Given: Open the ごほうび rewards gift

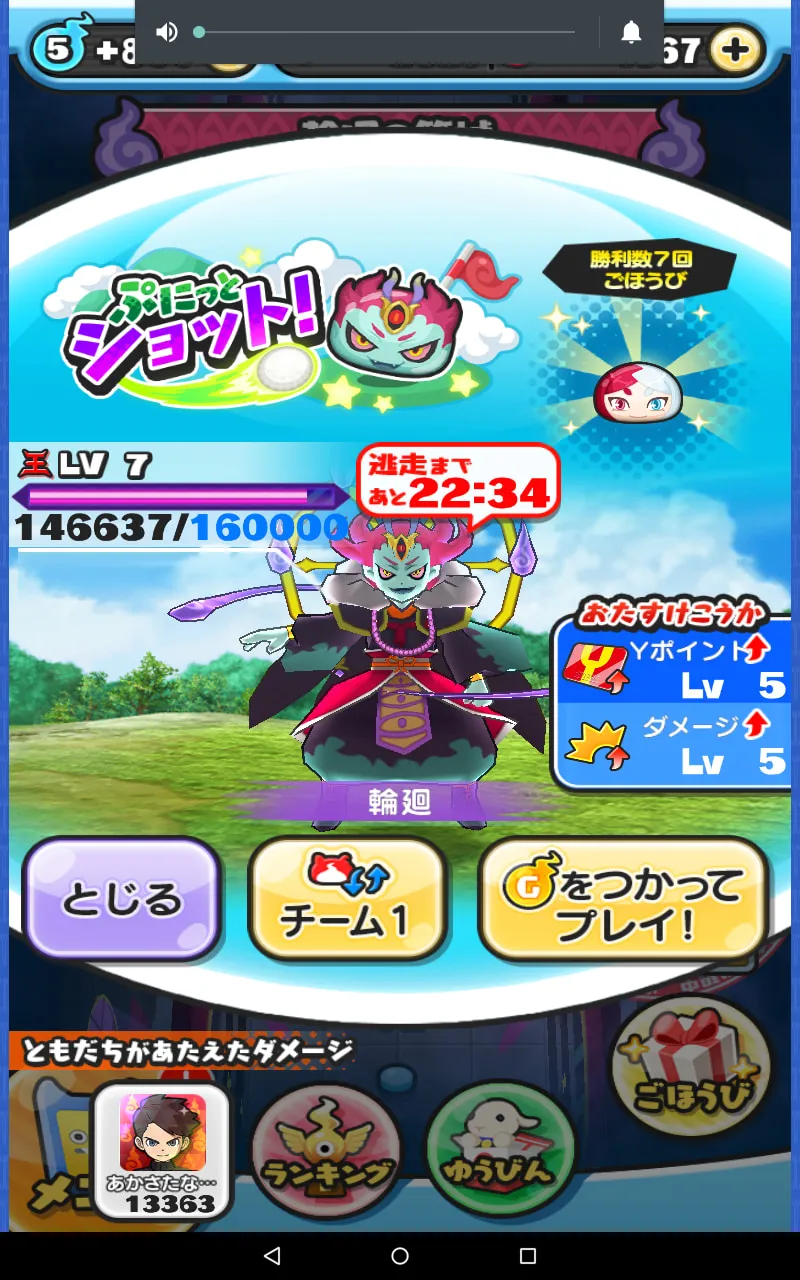Looking at the screenshot, I should point(691,1069).
